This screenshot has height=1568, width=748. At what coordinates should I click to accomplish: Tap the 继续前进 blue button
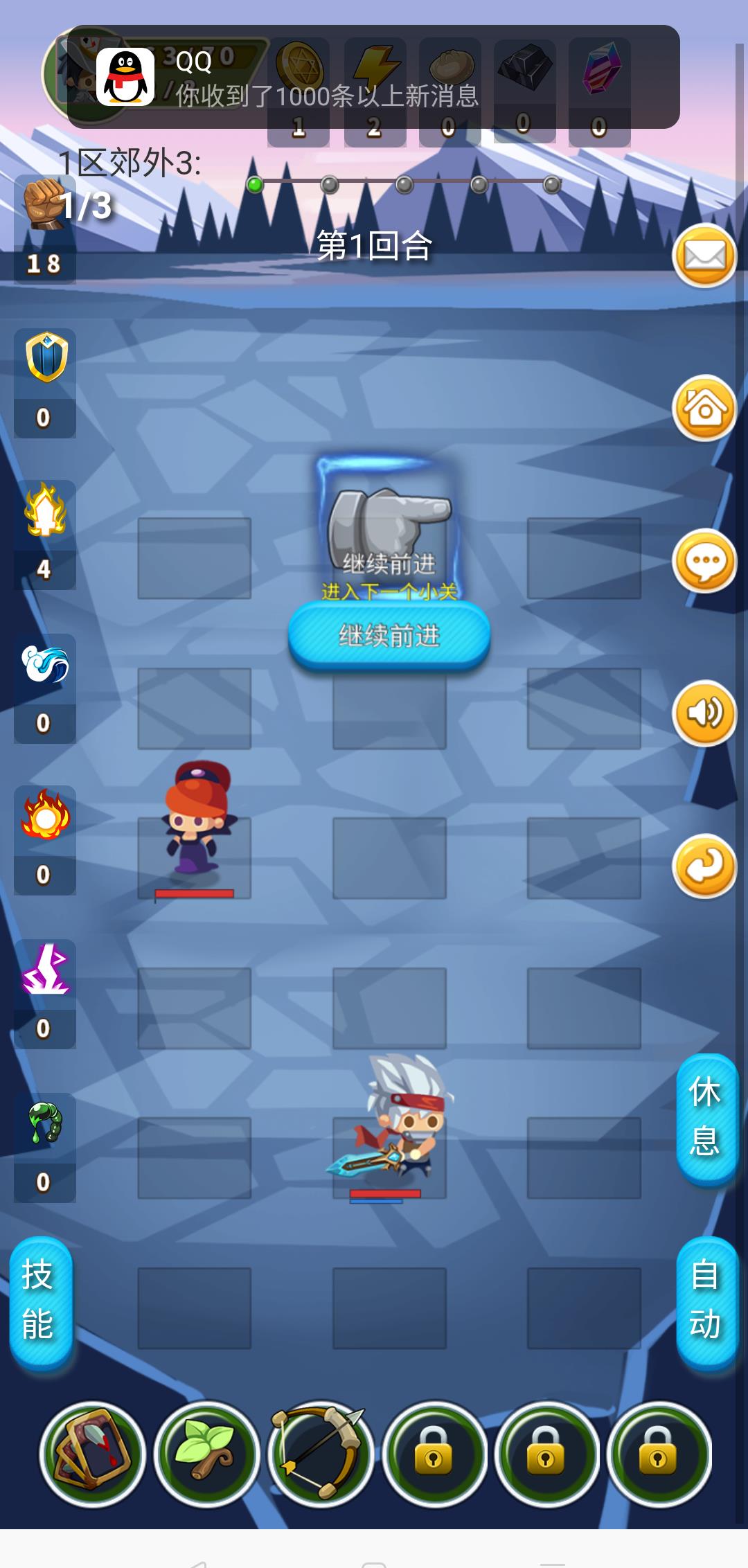coord(389,635)
